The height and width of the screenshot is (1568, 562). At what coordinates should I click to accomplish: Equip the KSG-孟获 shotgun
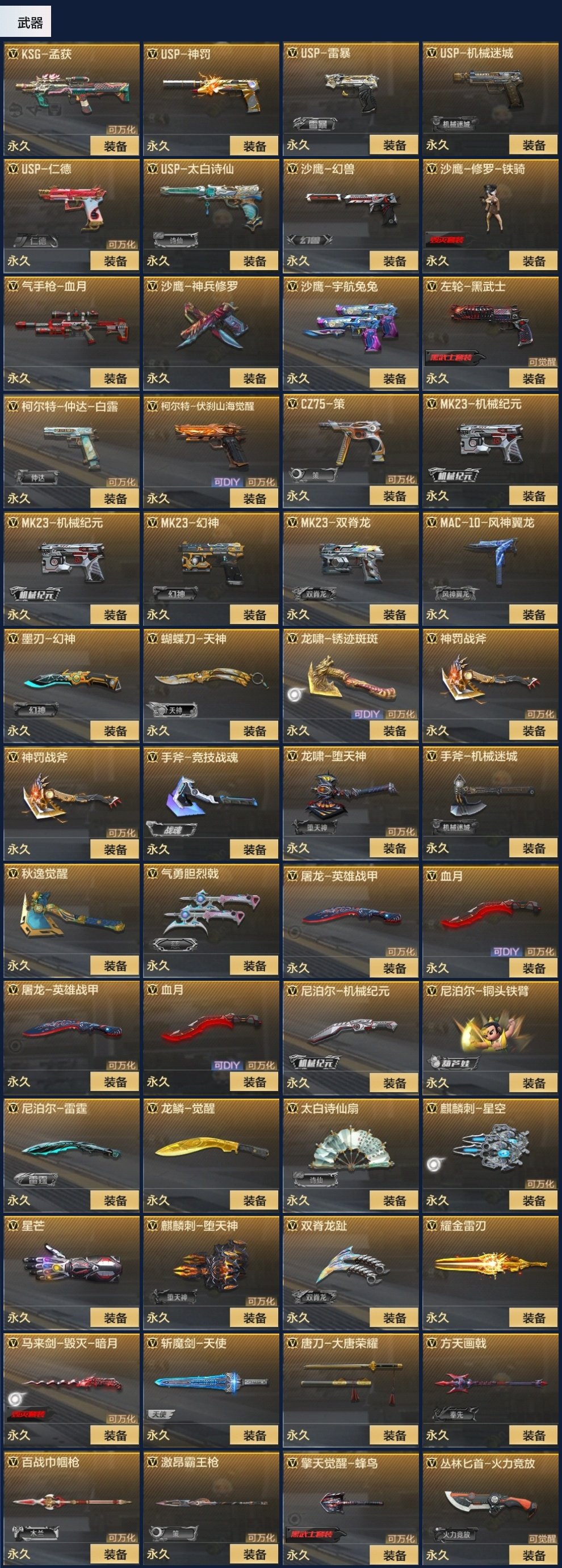point(115,146)
